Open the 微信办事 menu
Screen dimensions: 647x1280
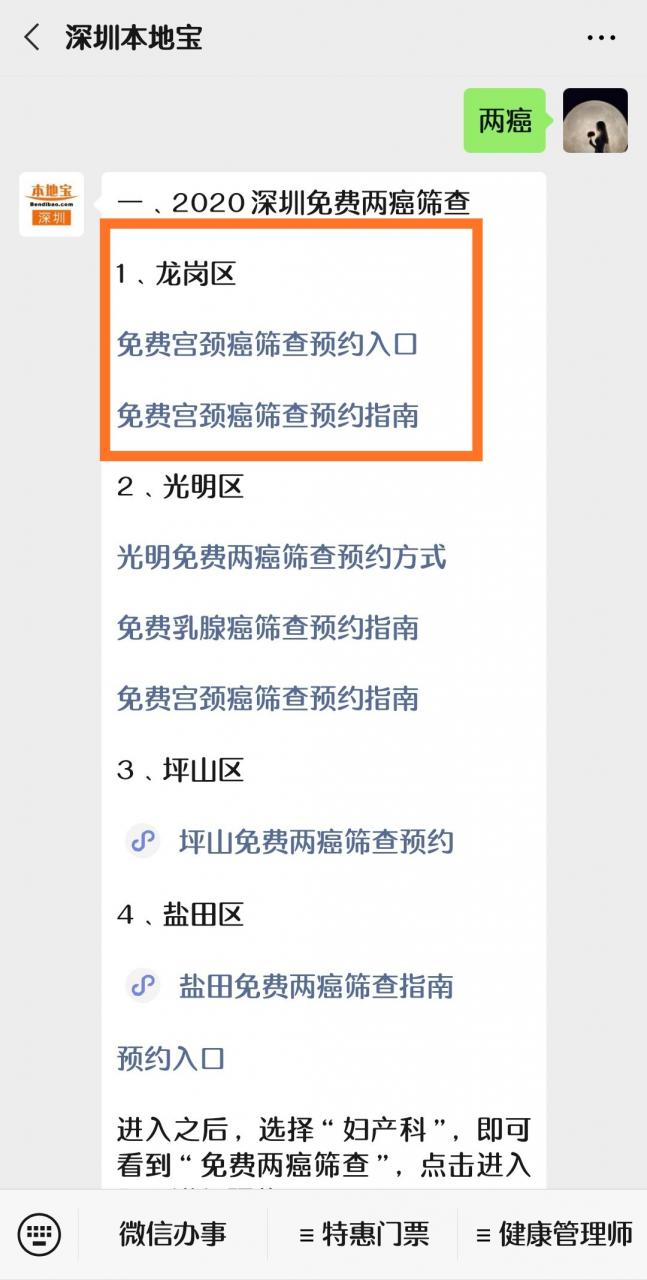coord(173,1234)
